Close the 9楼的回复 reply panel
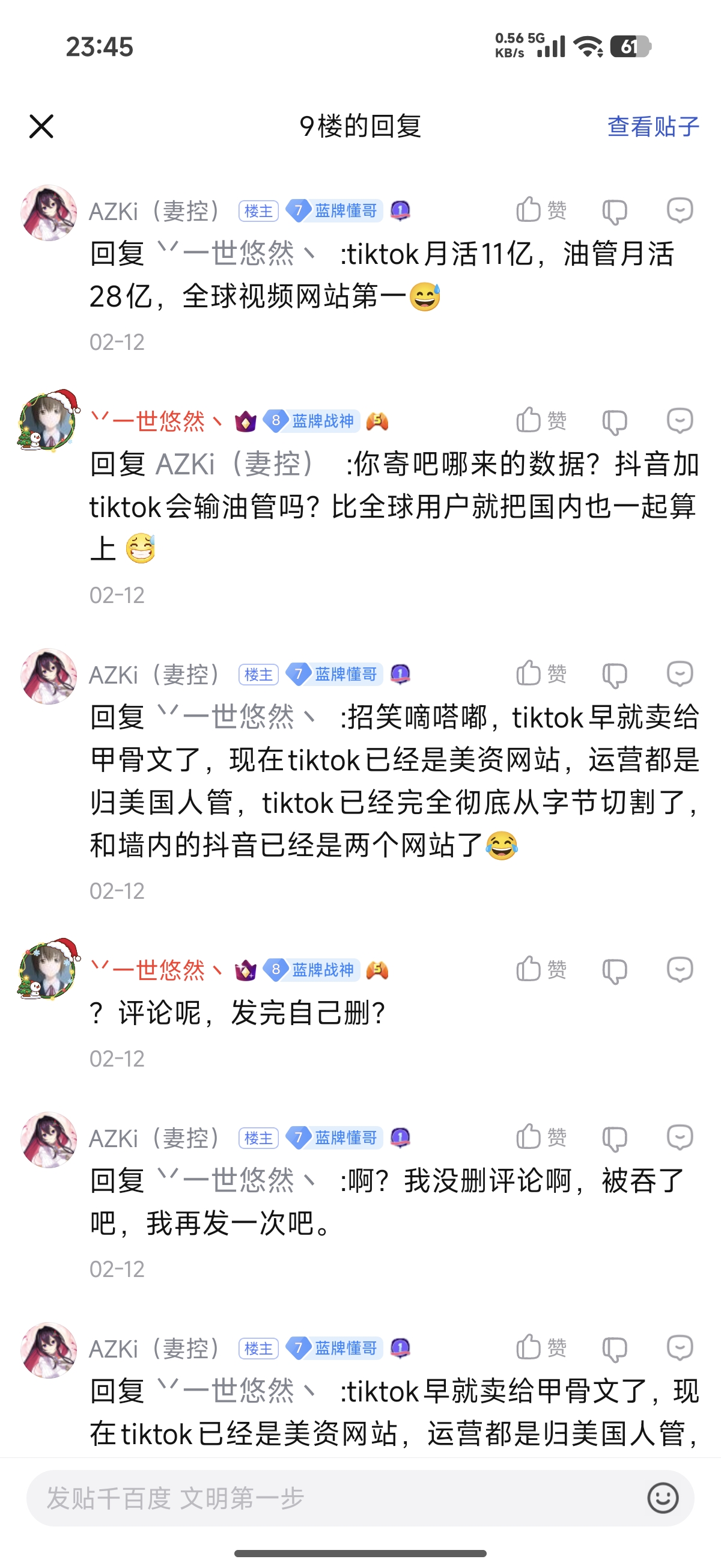The image size is (721, 1568). 41,126
